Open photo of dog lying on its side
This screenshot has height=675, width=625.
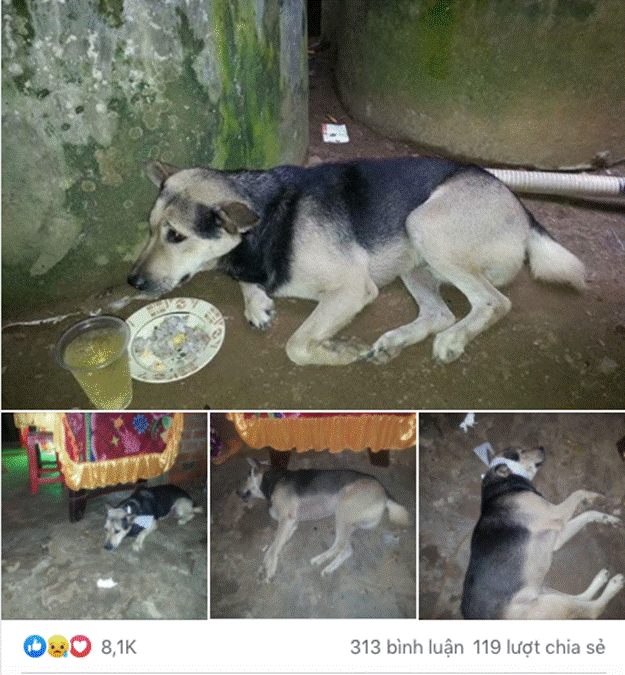tap(521, 515)
